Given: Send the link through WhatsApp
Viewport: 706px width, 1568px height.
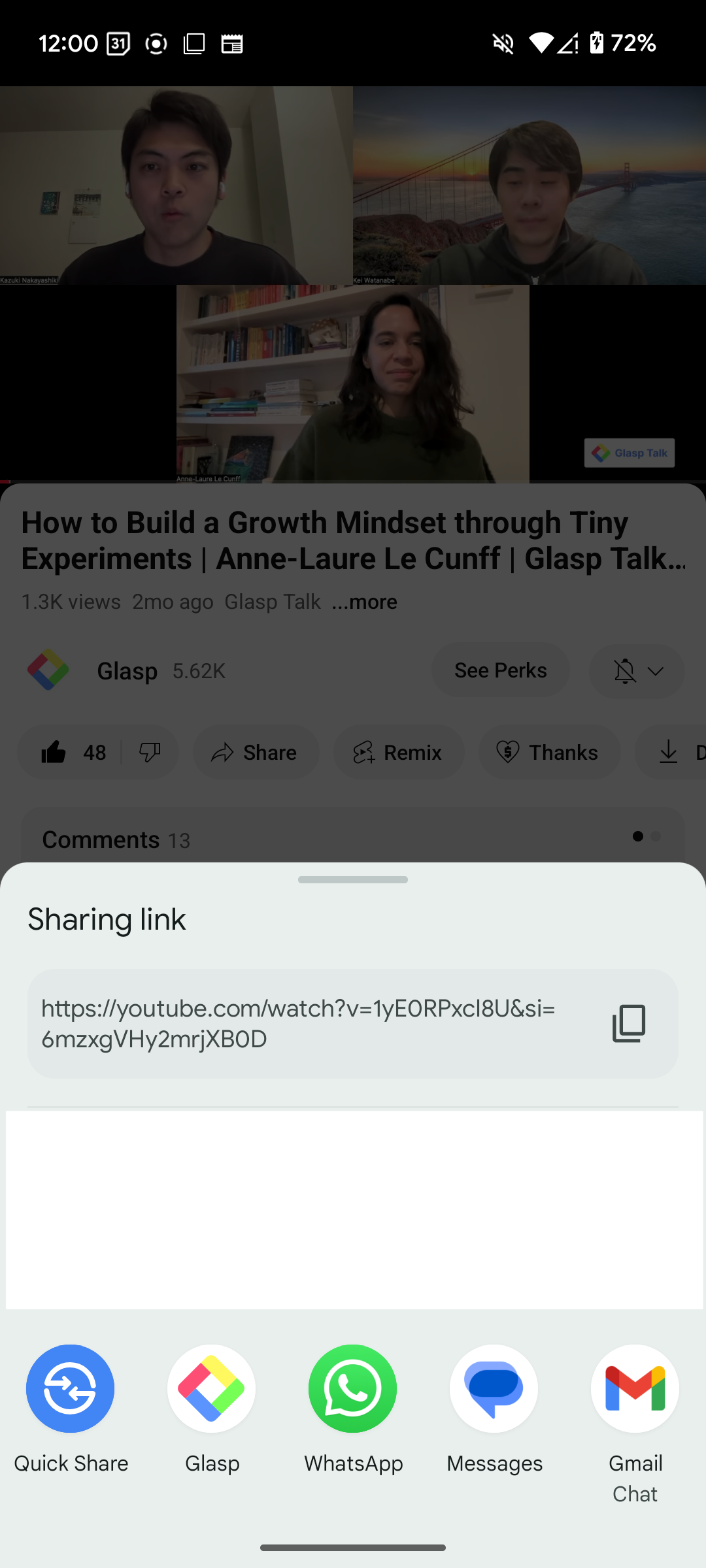Looking at the screenshot, I should pyautogui.click(x=353, y=1389).
